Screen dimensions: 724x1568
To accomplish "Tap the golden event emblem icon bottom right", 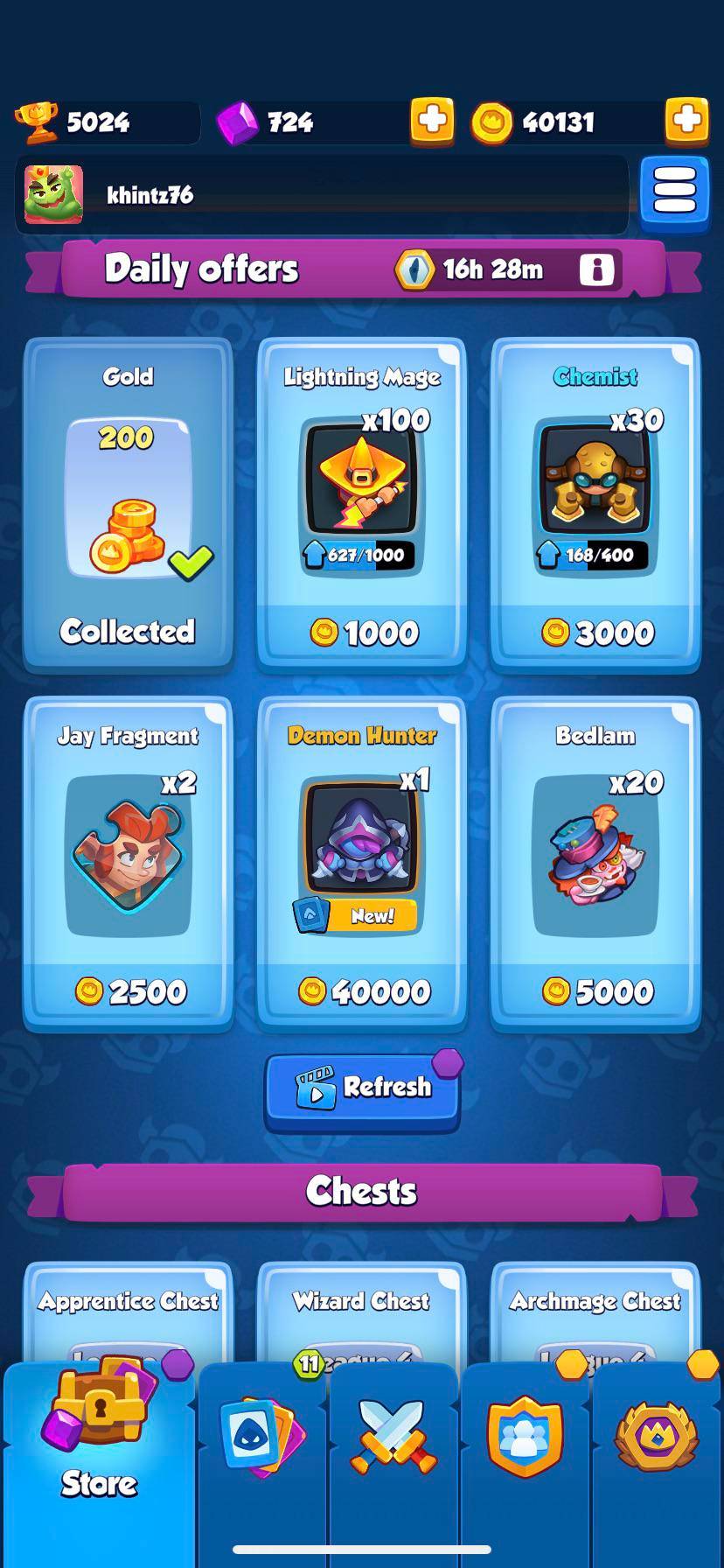I will tap(656, 1435).
